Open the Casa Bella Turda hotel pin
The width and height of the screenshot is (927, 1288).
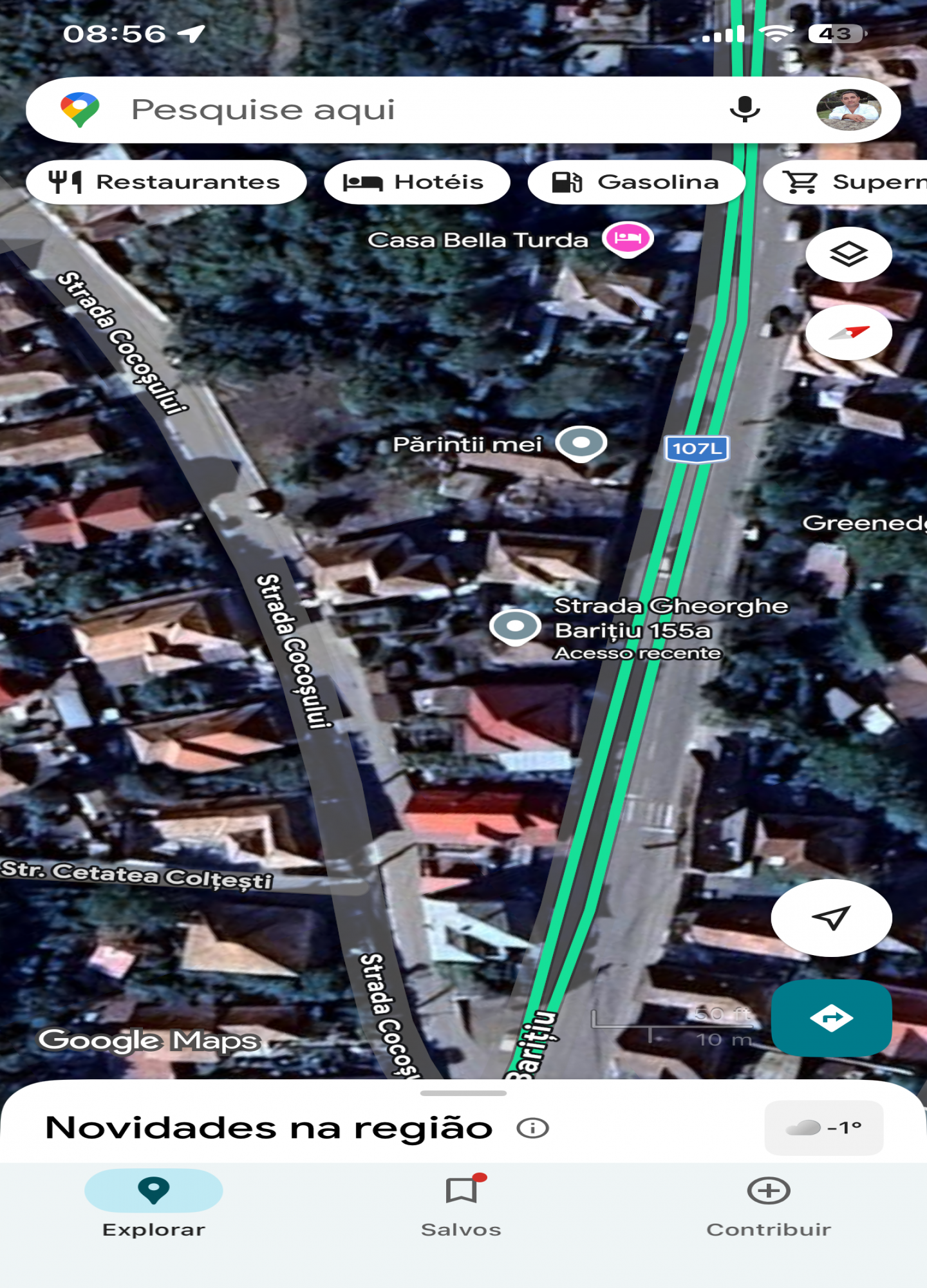(x=628, y=239)
